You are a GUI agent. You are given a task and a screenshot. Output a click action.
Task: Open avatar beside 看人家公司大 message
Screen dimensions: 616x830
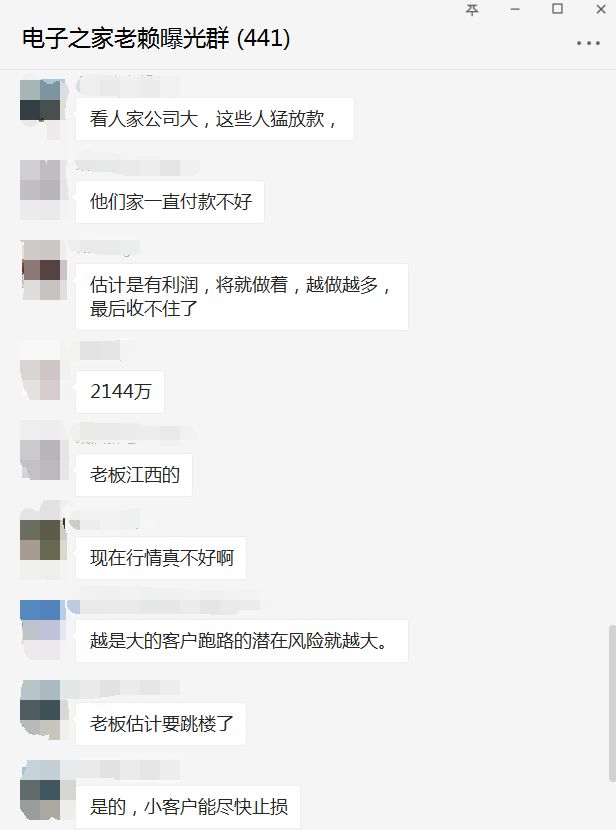[42, 101]
